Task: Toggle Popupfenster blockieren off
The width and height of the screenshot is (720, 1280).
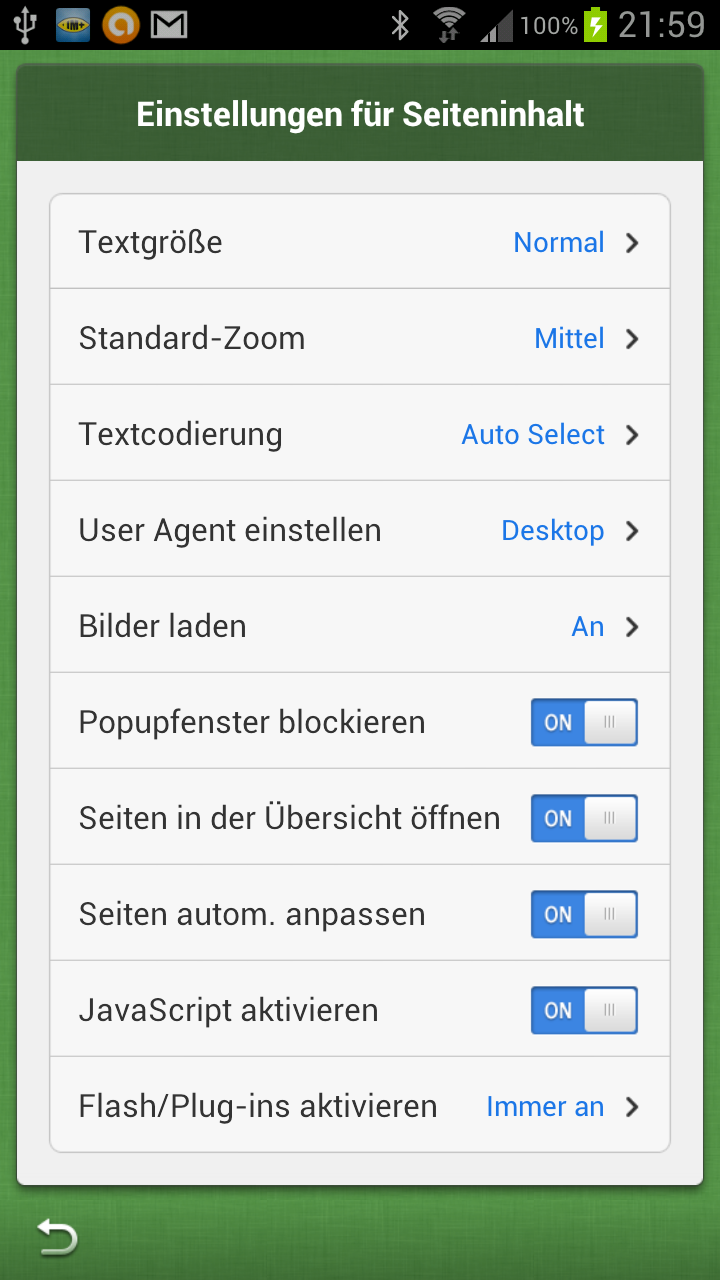Action: 584,722
